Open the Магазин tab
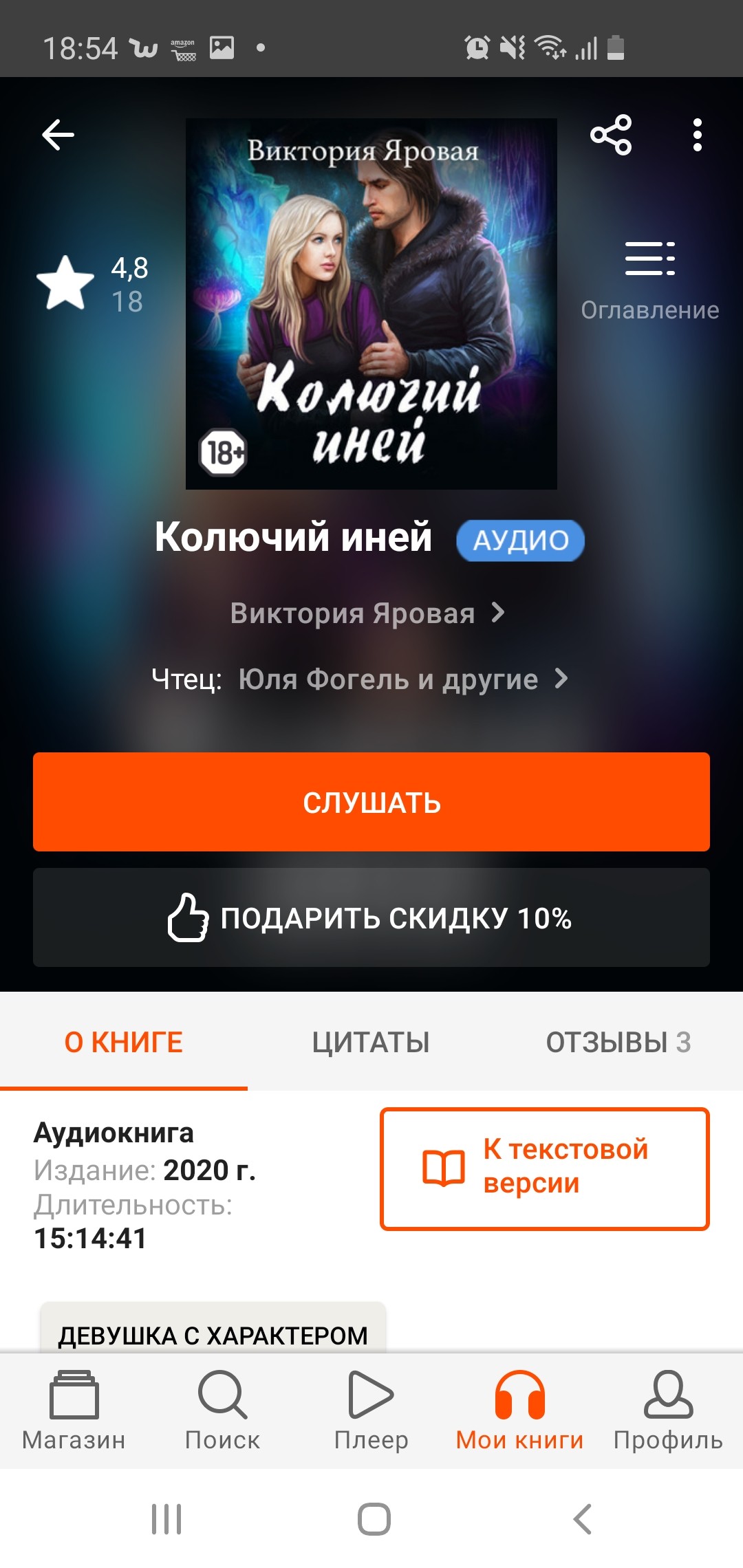Viewport: 743px width, 1568px height. [74, 1411]
